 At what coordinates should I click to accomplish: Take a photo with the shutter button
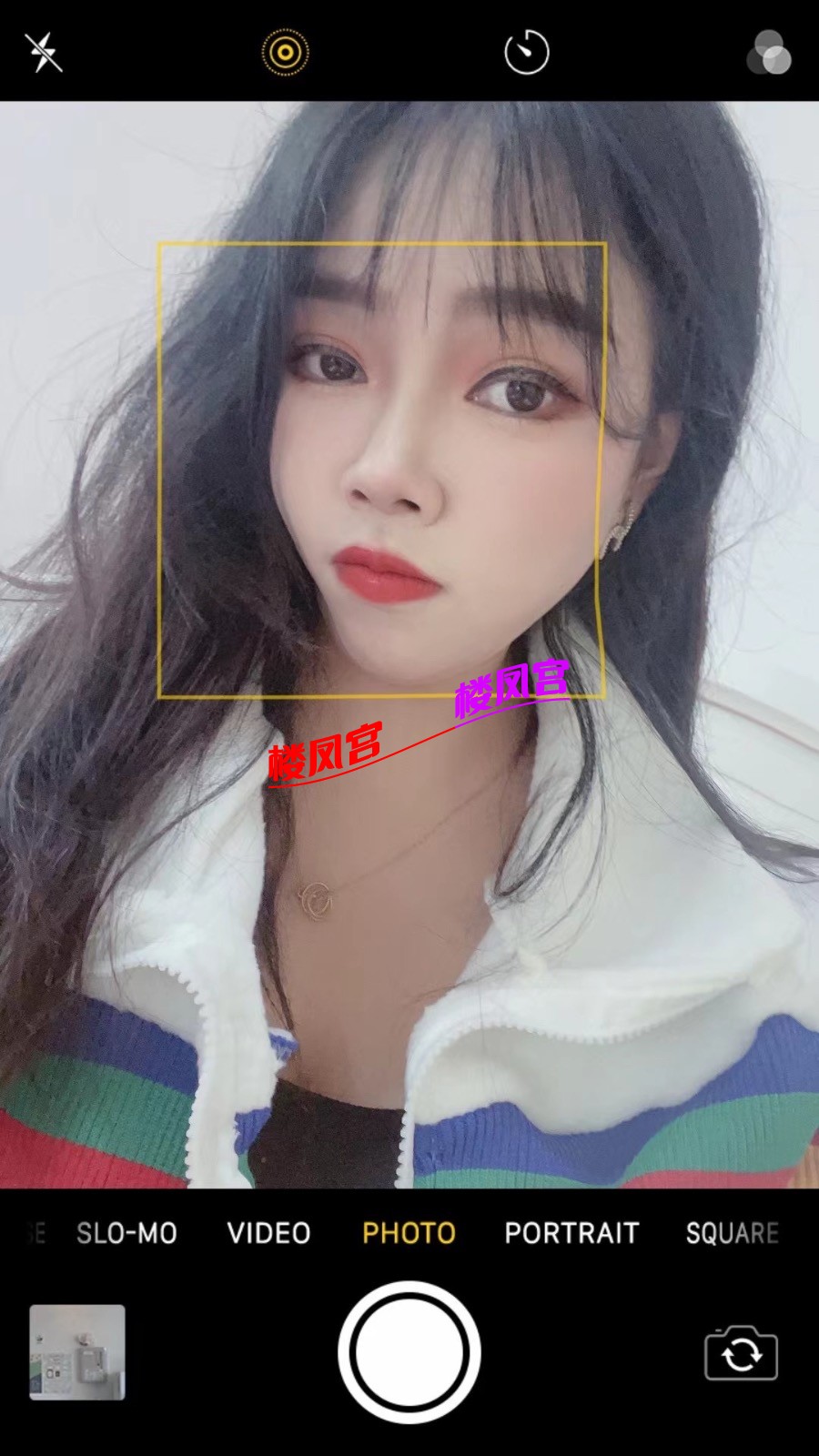coord(409,1352)
